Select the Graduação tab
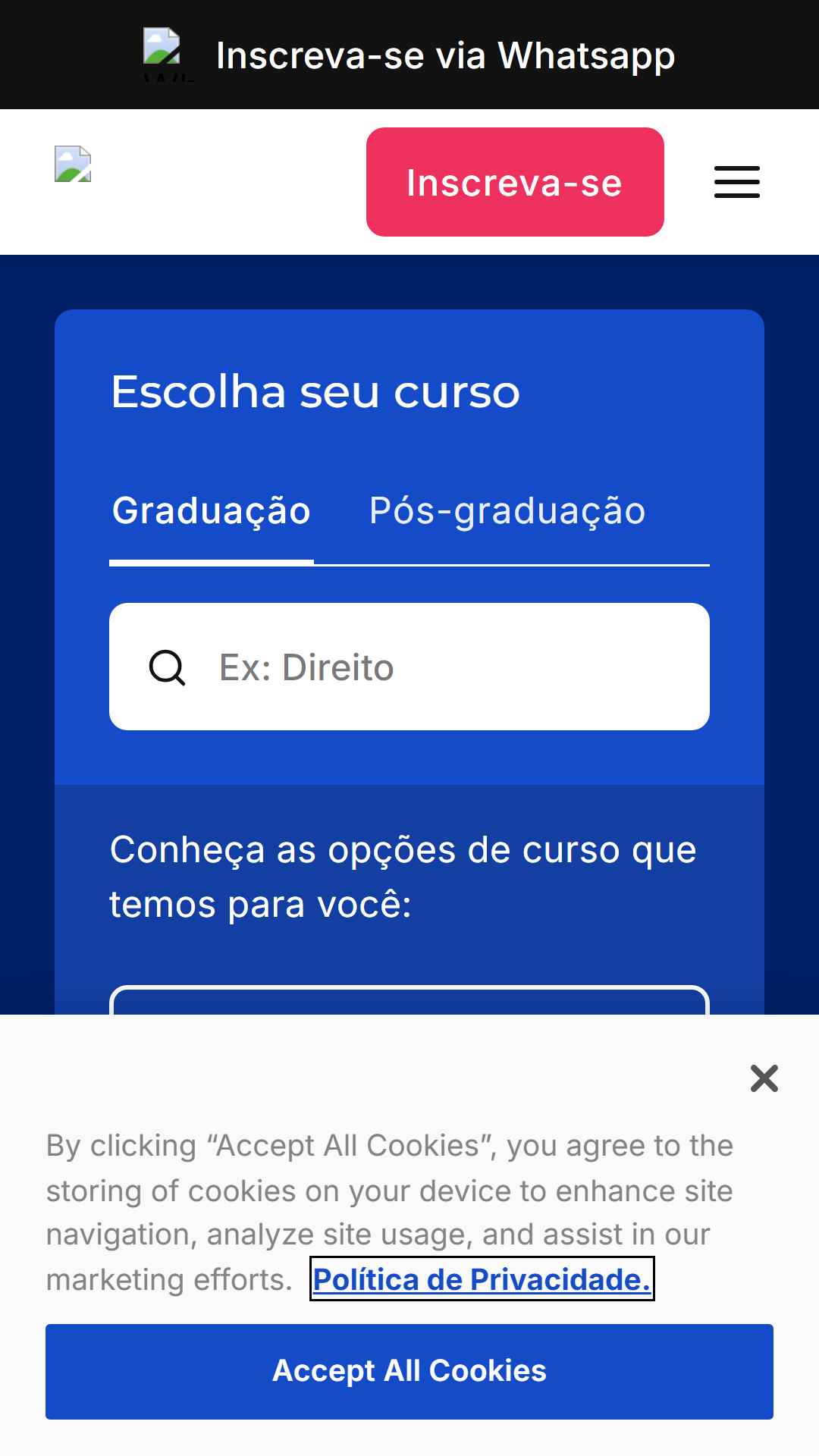The height and width of the screenshot is (1456, 819). (x=212, y=511)
